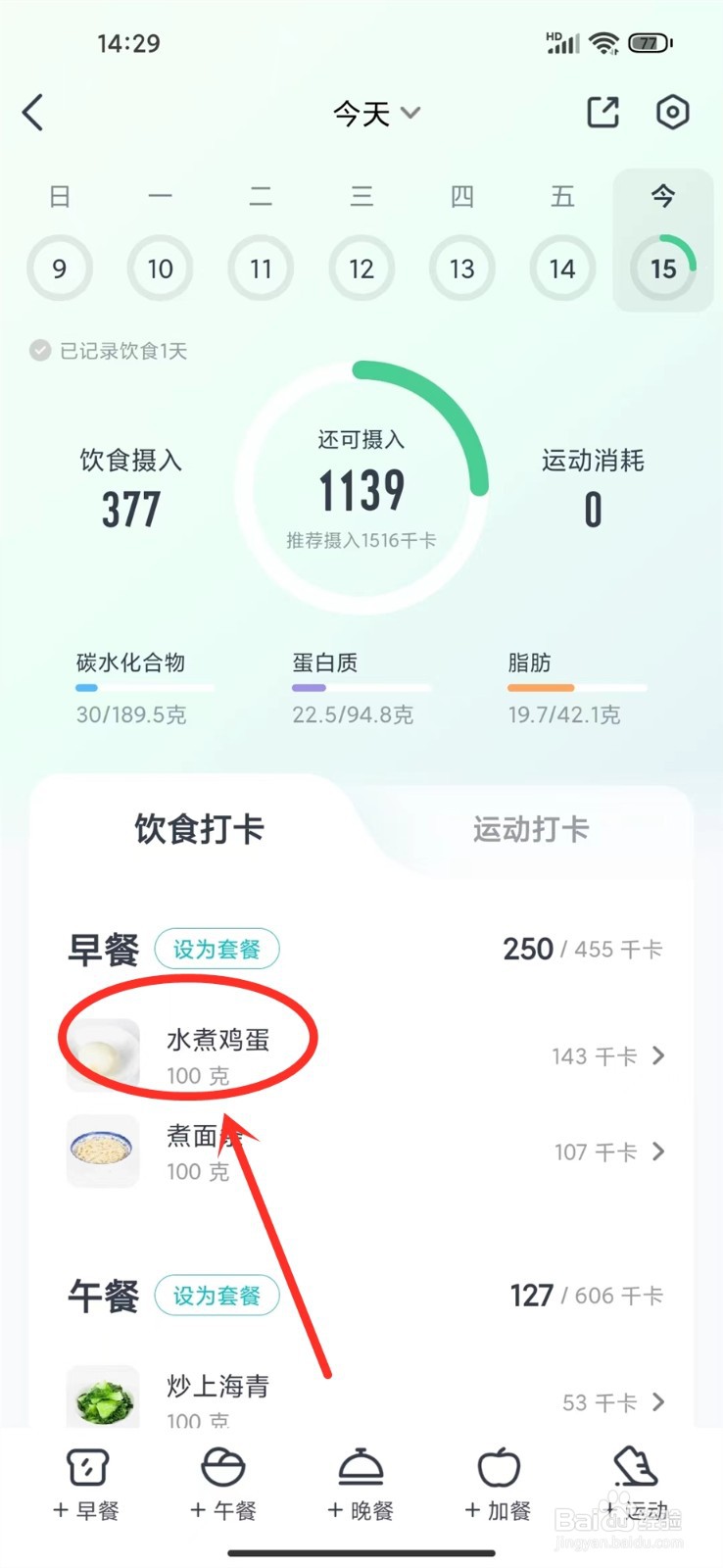The width and height of the screenshot is (723, 1568).
Task: Open the 今天 date dropdown
Action: pos(377,113)
